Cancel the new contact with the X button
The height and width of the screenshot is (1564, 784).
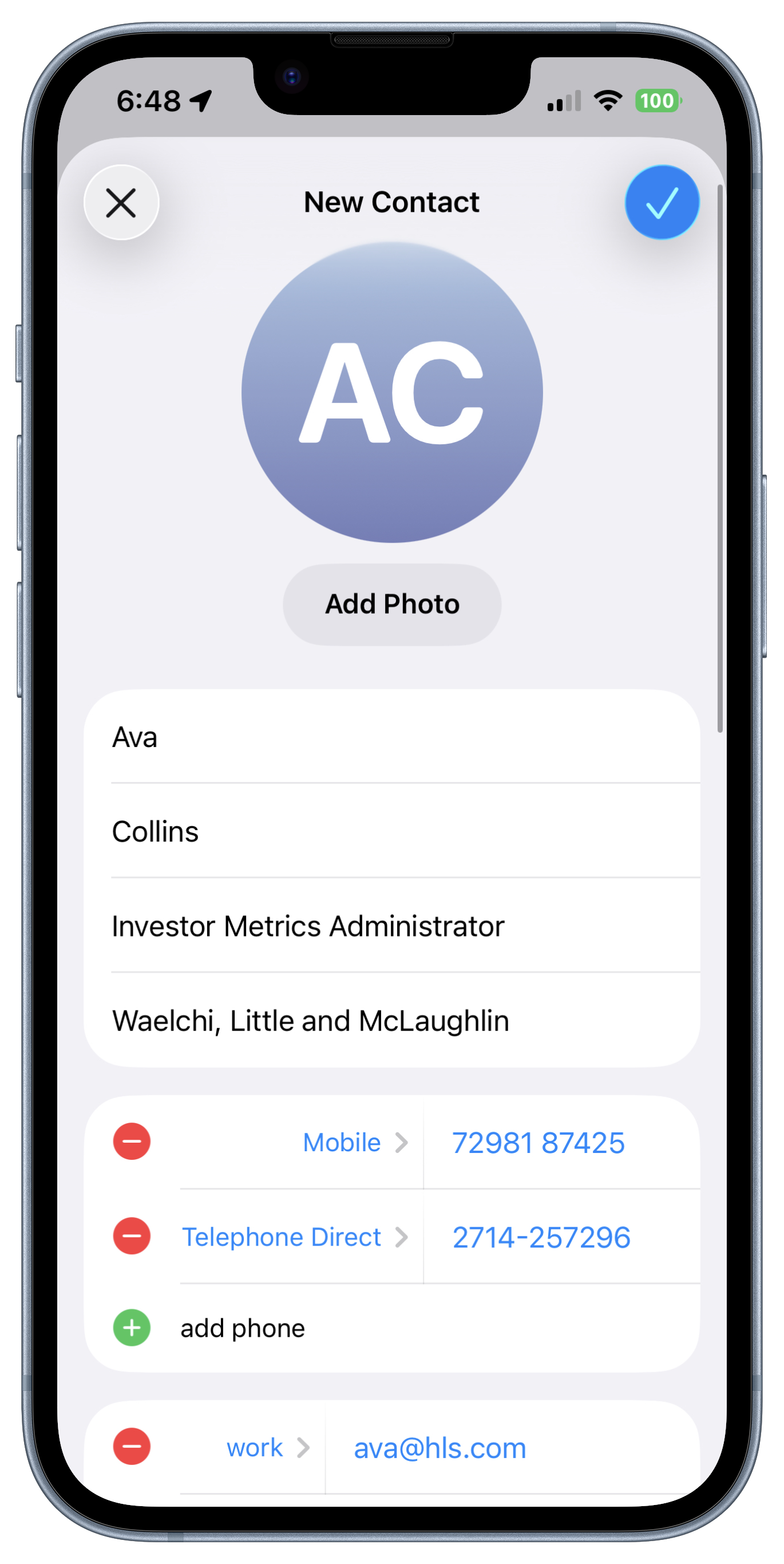pyautogui.click(x=121, y=202)
